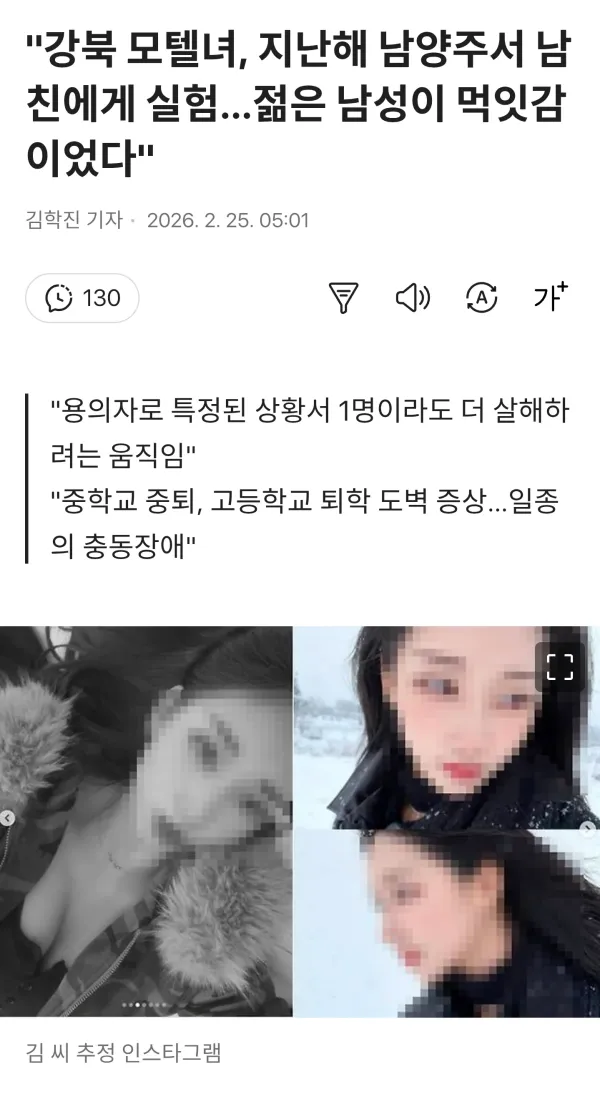
Task: Listen to the article with speaker icon
Action: pyautogui.click(x=412, y=298)
